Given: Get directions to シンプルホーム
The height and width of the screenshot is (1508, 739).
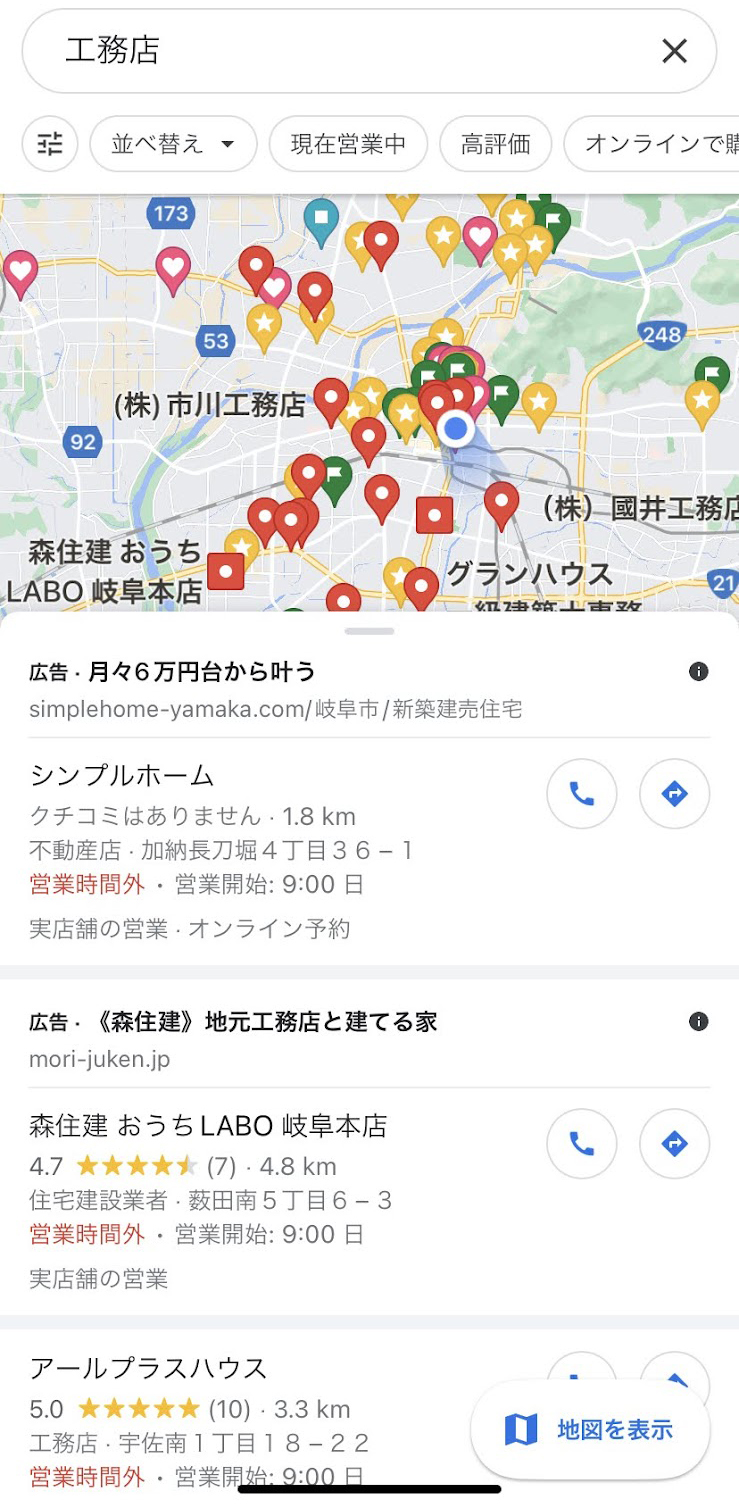Looking at the screenshot, I should pyautogui.click(x=675, y=794).
